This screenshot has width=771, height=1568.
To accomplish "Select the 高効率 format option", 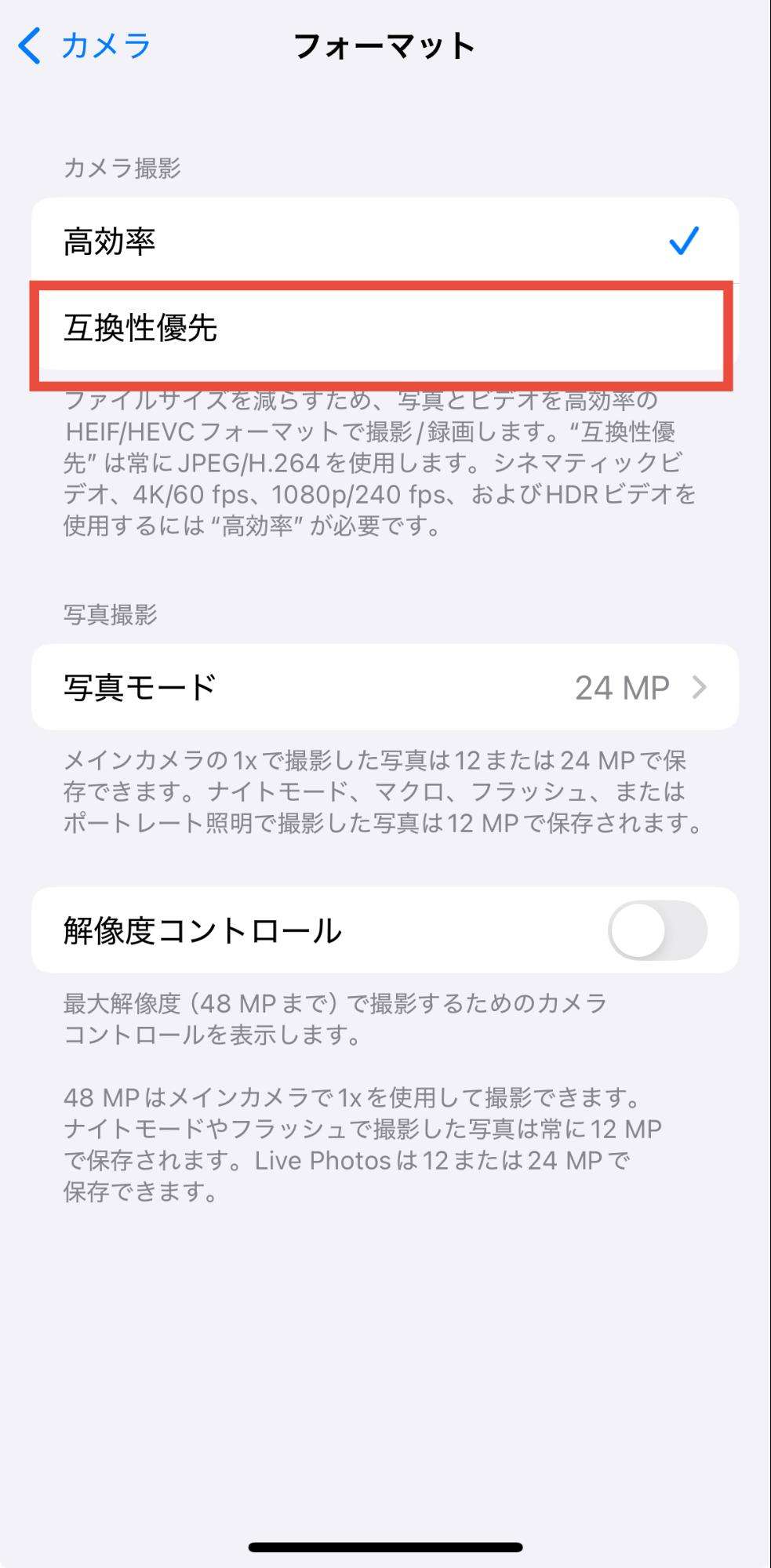I will pos(384,241).
